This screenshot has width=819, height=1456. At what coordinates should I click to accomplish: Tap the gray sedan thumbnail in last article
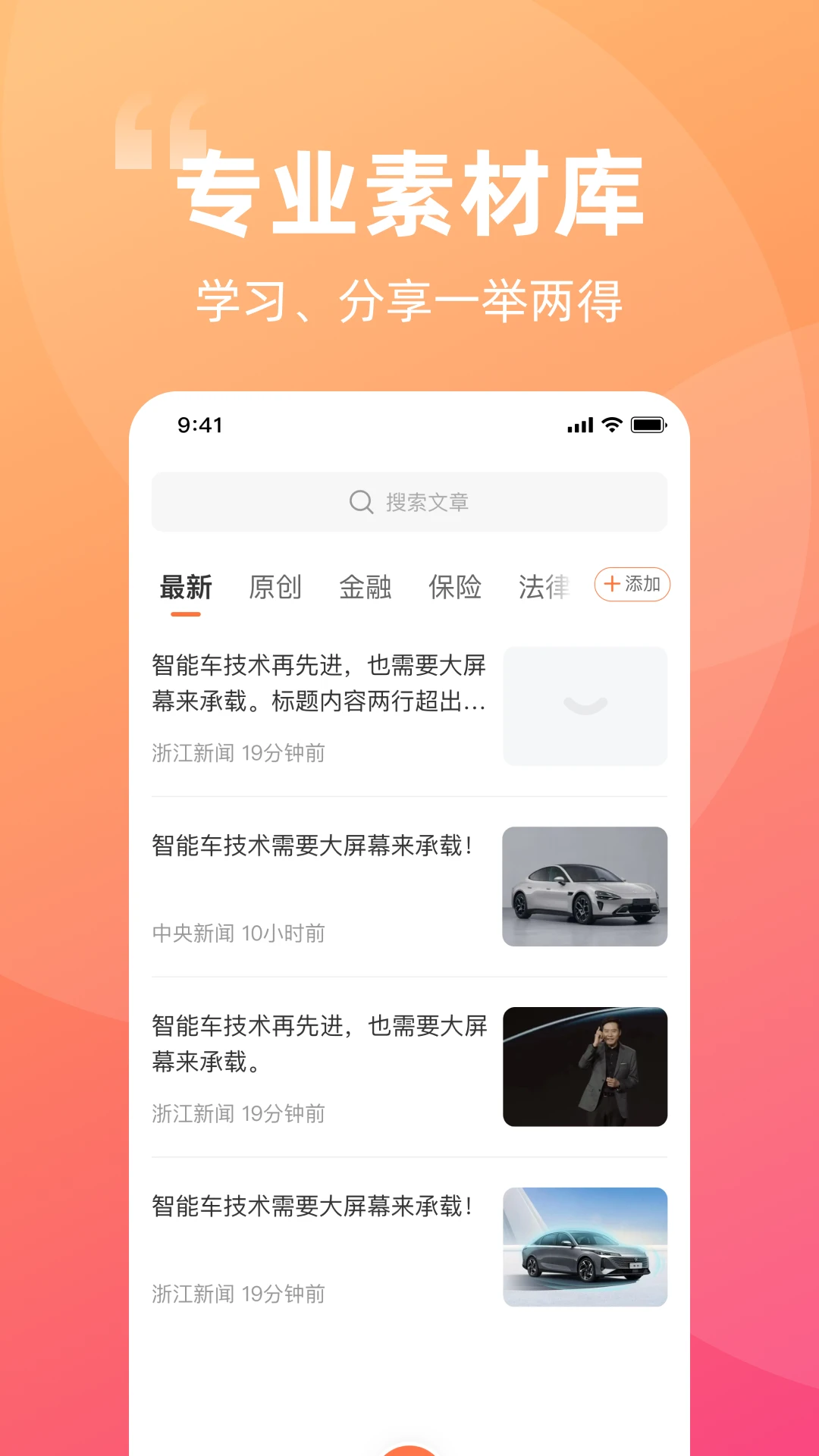585,1246
